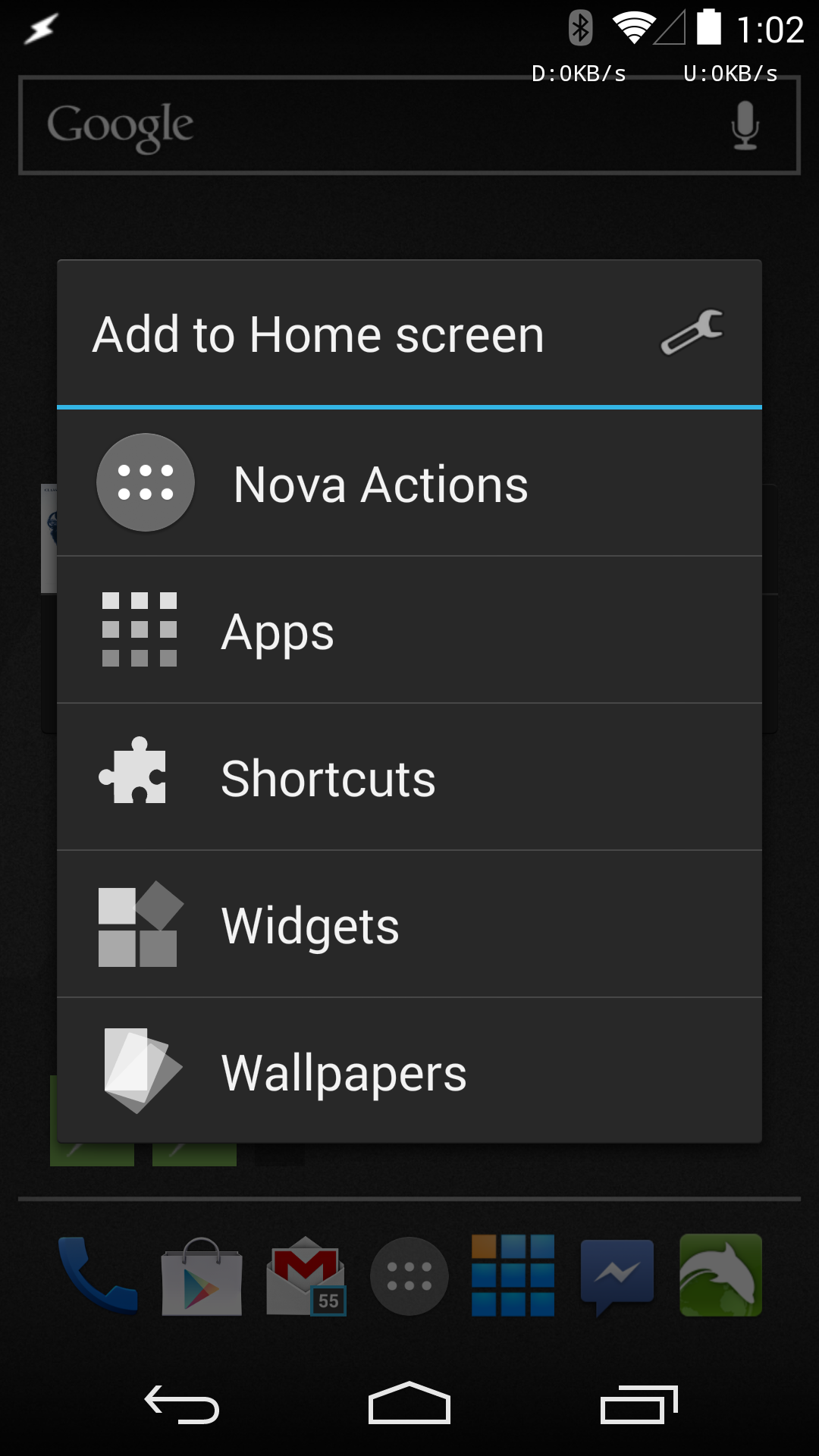Launch Facebook Messenger from the dock
The width and height of the screenshot is (819, 1456).
pyautogui.click(x=617, y=1277)
